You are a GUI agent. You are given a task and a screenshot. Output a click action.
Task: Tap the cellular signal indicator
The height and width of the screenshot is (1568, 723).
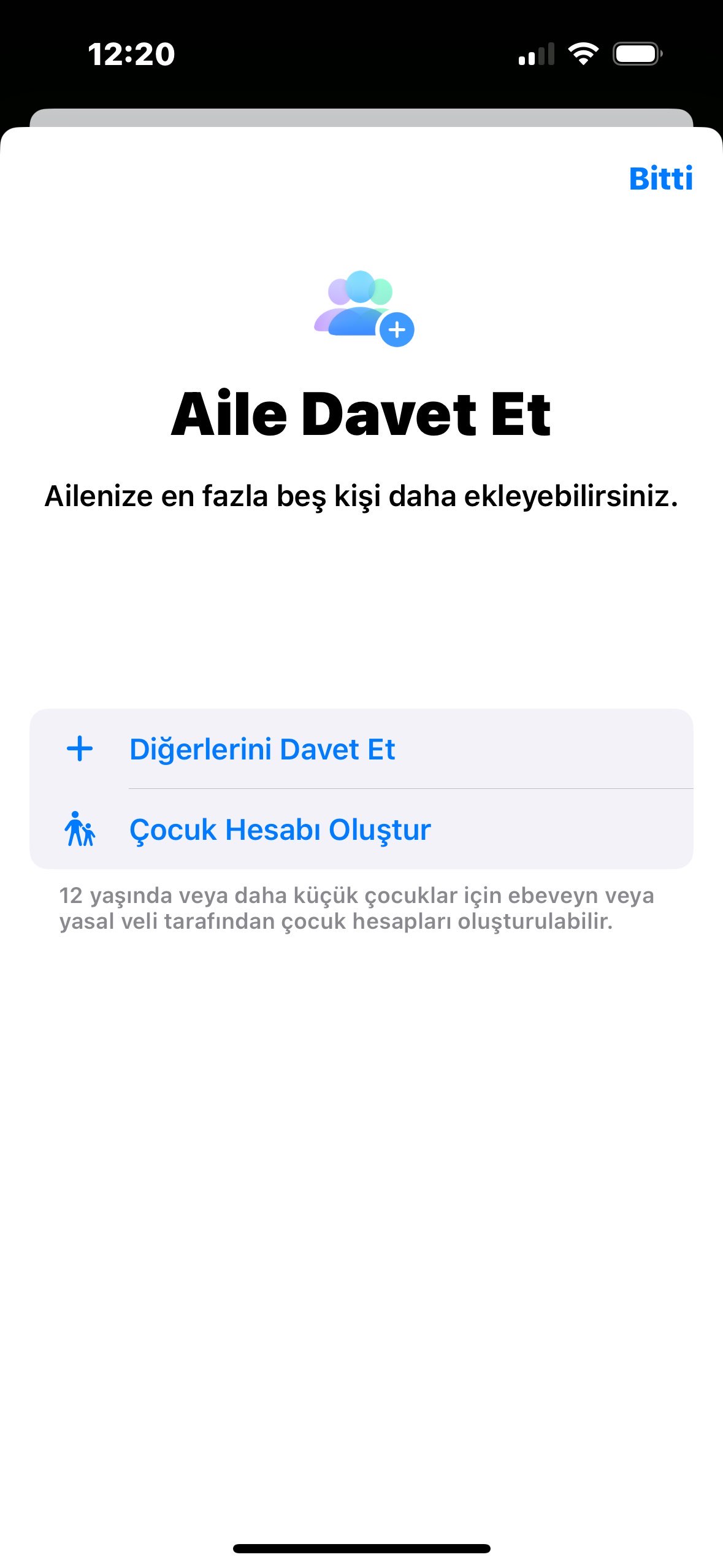[537, 54]
